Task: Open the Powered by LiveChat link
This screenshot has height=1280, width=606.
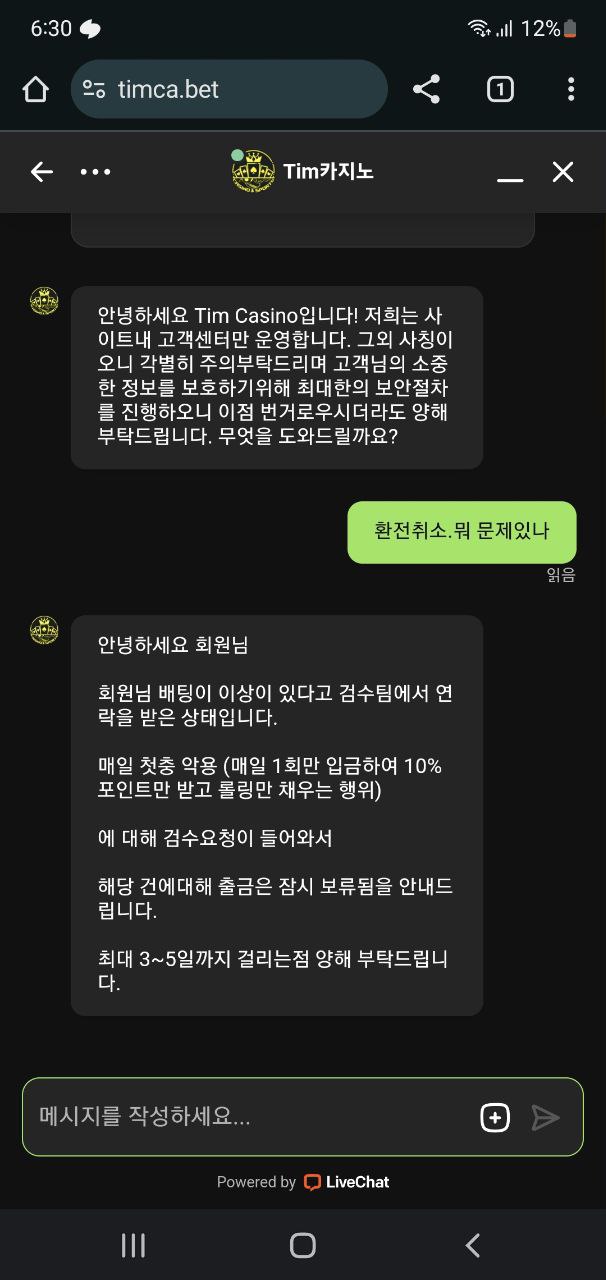Action: 303,1182
